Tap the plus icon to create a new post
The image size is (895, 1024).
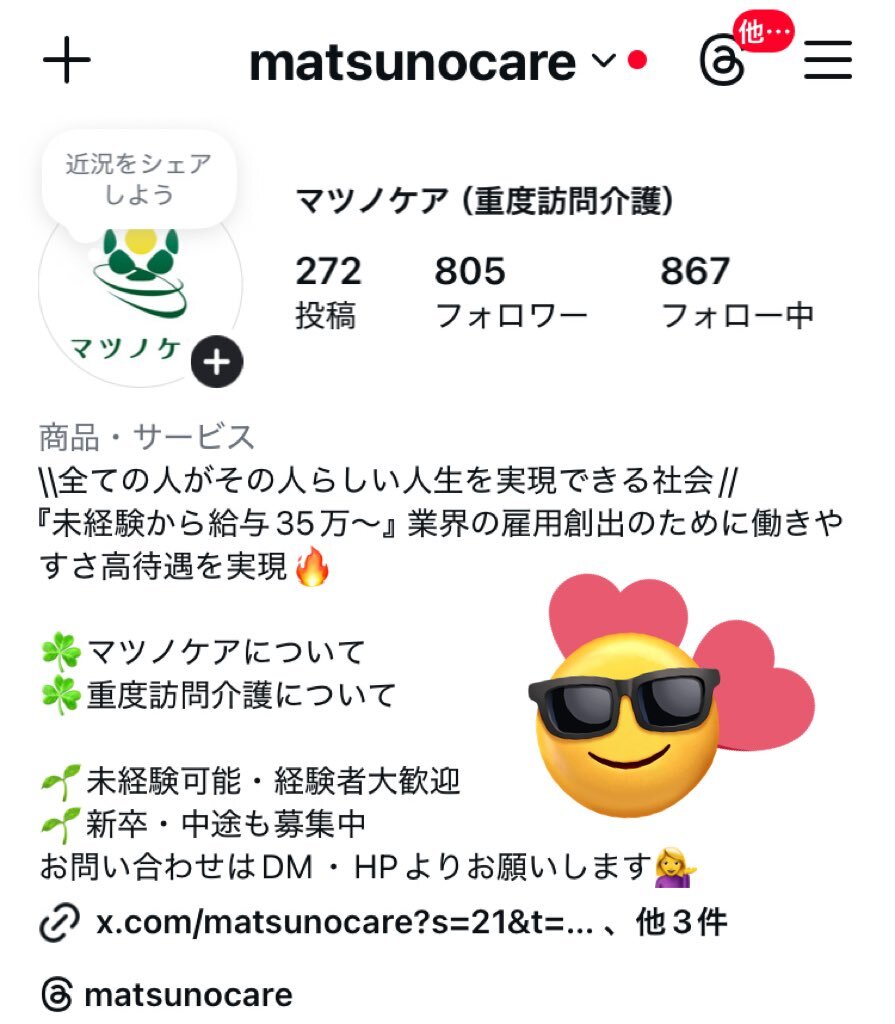click(x=67, y=62)
